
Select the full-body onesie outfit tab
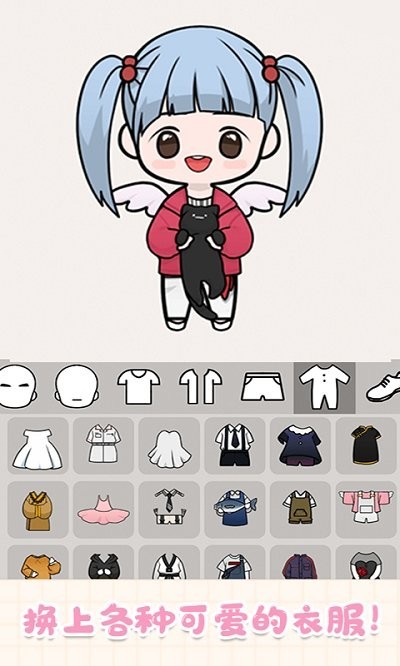(x=324, y=387)
